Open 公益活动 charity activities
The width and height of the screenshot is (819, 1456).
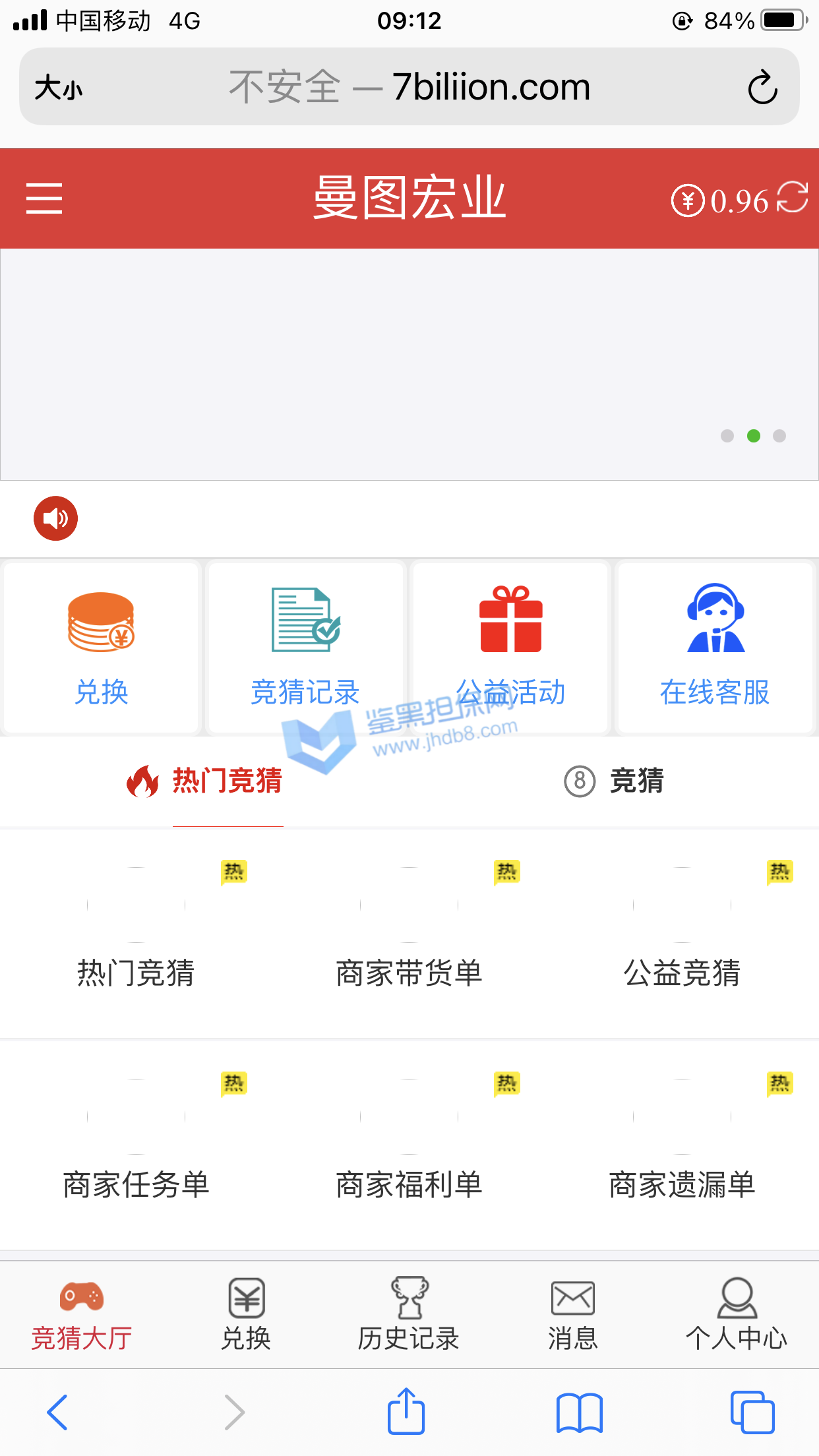510,648
